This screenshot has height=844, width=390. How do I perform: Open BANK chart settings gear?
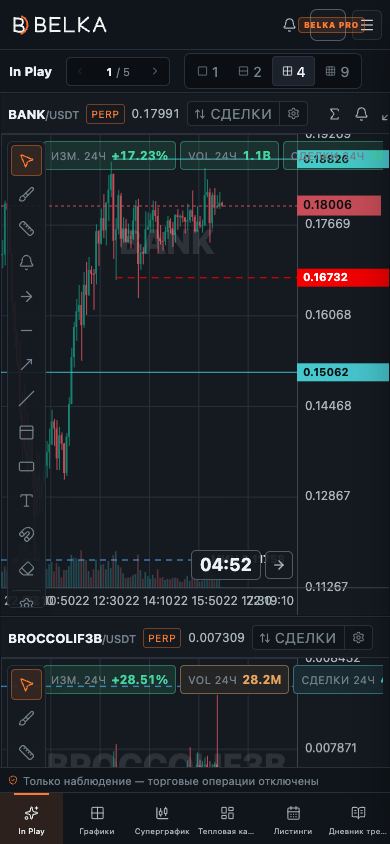294,114
